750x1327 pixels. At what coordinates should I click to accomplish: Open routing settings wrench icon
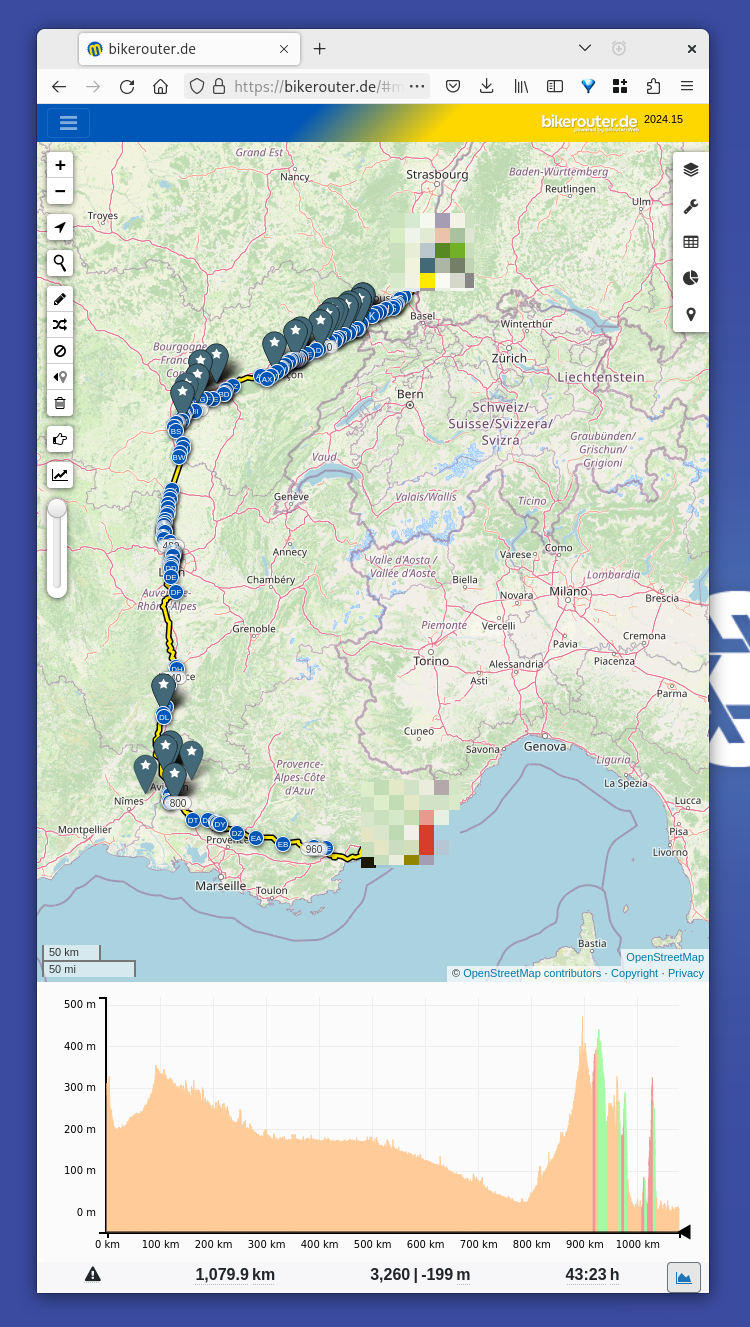(691, 206)
